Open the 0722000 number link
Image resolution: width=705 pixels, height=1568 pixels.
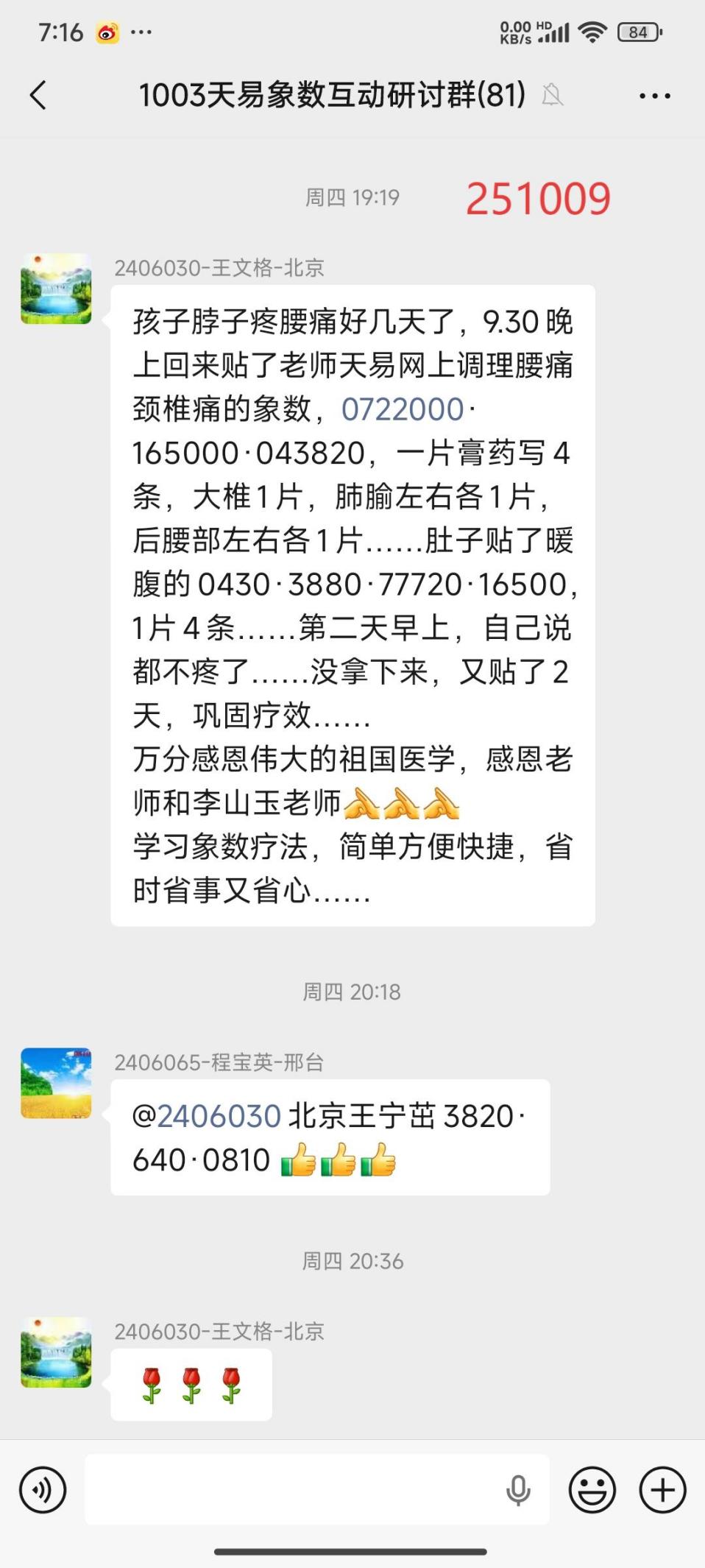[x=403, y=409]
